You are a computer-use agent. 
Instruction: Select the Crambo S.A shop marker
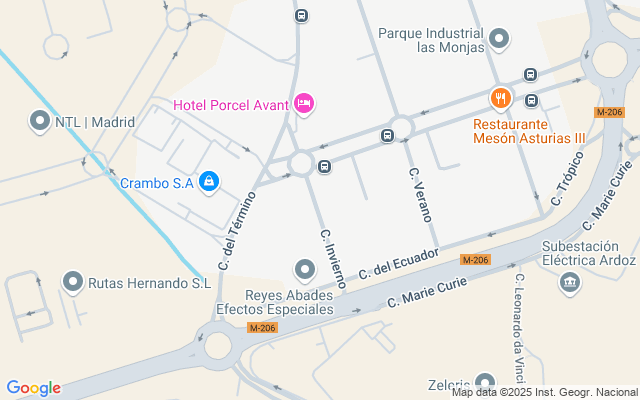click(x=209, y=182)
